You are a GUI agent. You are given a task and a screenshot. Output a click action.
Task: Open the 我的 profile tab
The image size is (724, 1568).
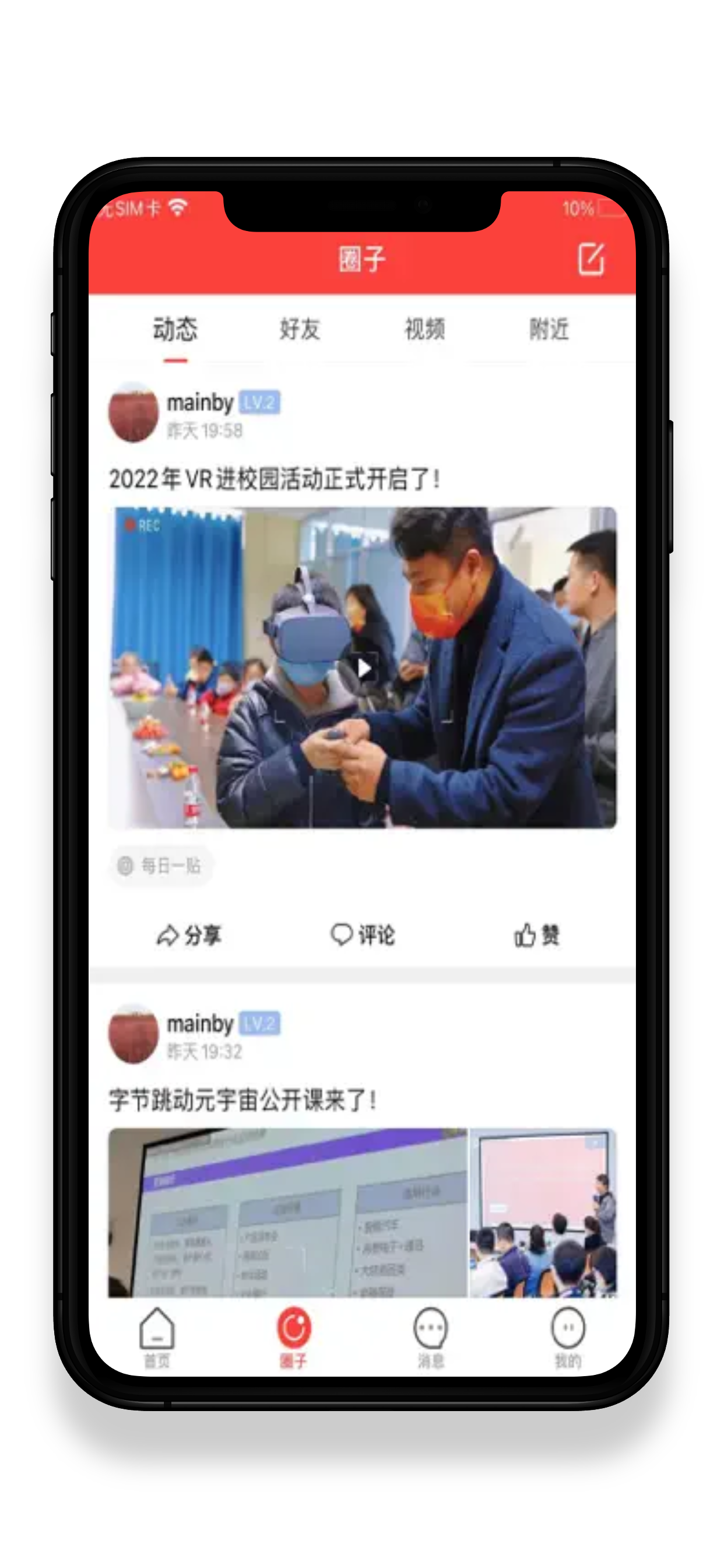[x=568, y=1336]
